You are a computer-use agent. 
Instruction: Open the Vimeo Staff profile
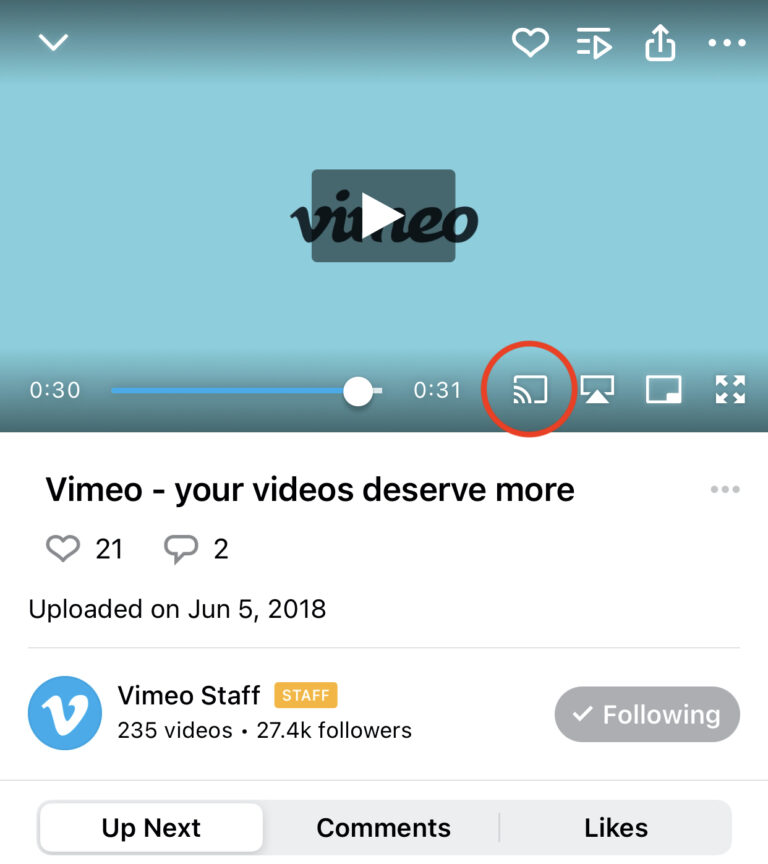tap(188, 694)
